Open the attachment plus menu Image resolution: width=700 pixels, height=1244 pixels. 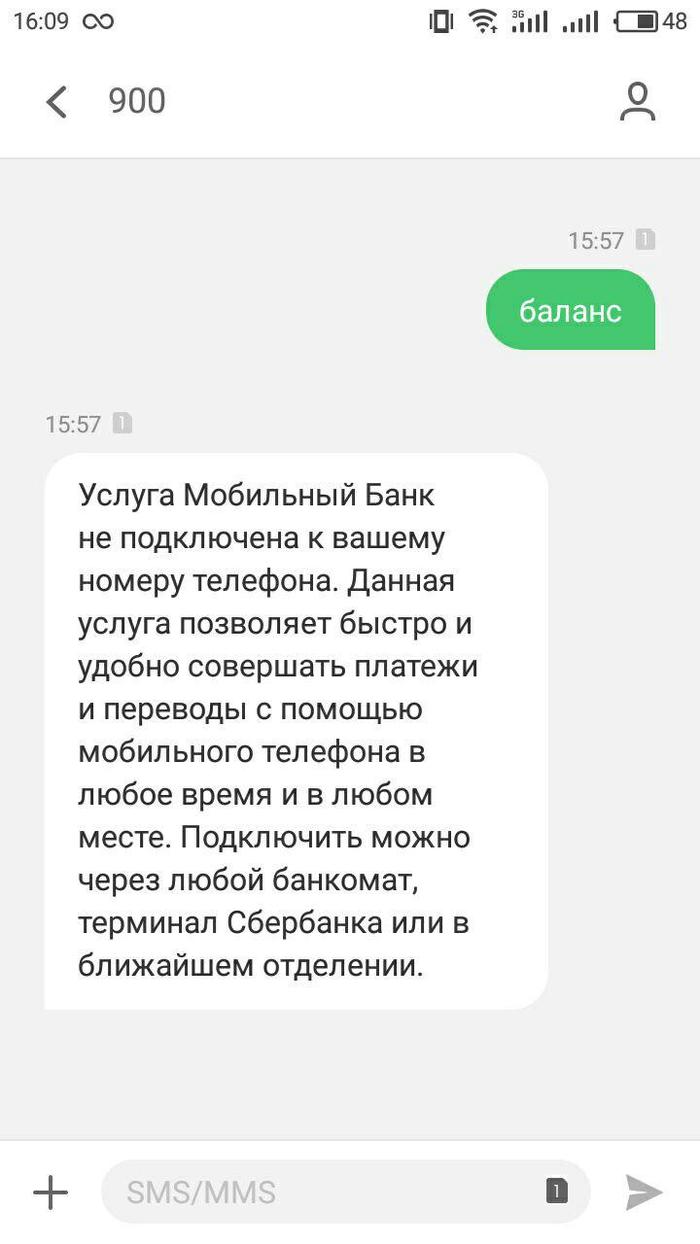tap(50, 1192)
